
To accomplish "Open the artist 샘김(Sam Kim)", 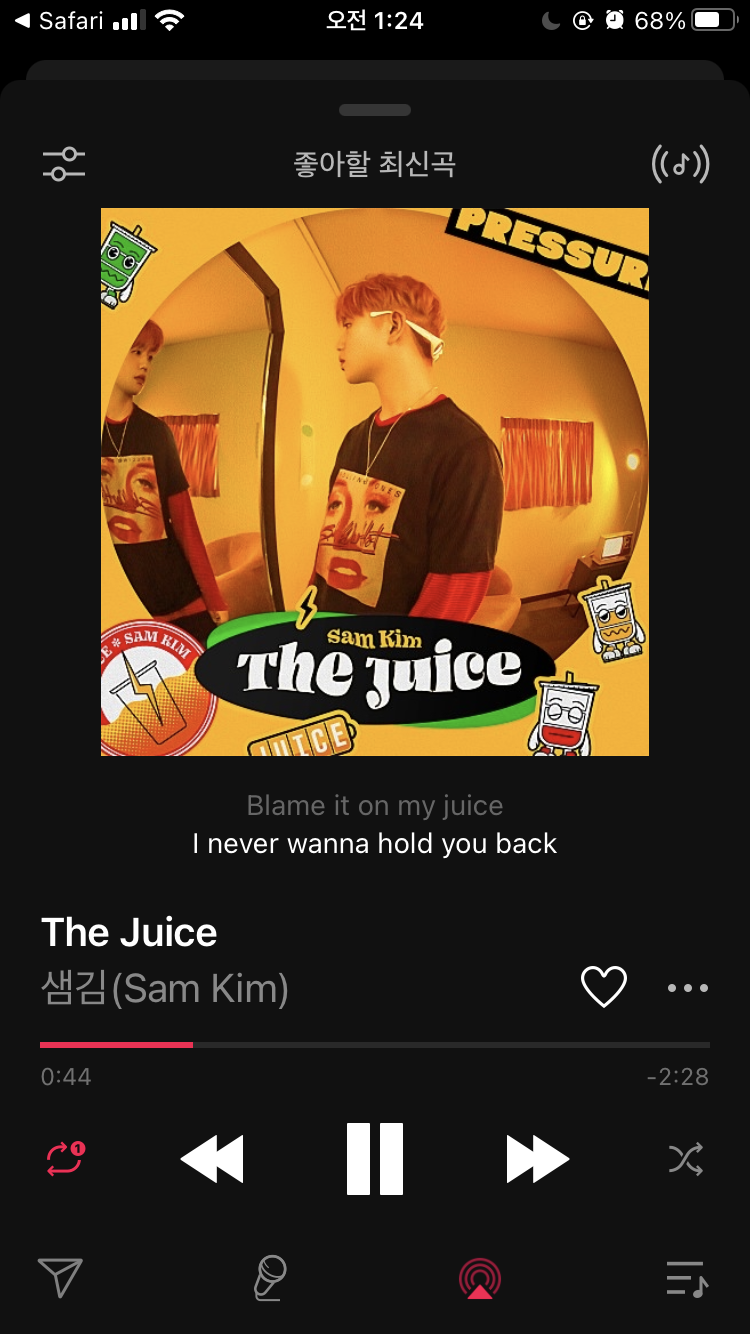I will click(165, 988).
